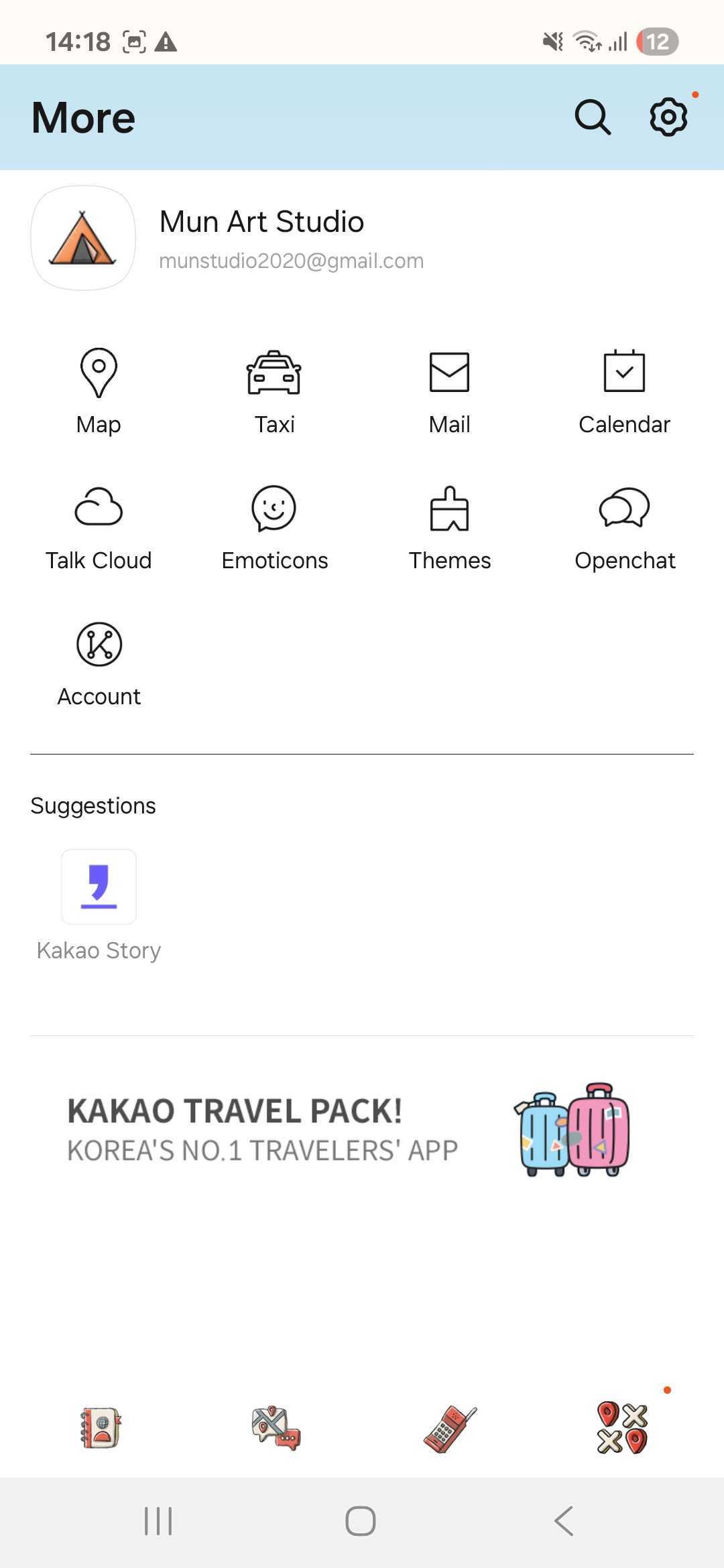
Task: Open the search magnifier icon
Action: [593, 117]
